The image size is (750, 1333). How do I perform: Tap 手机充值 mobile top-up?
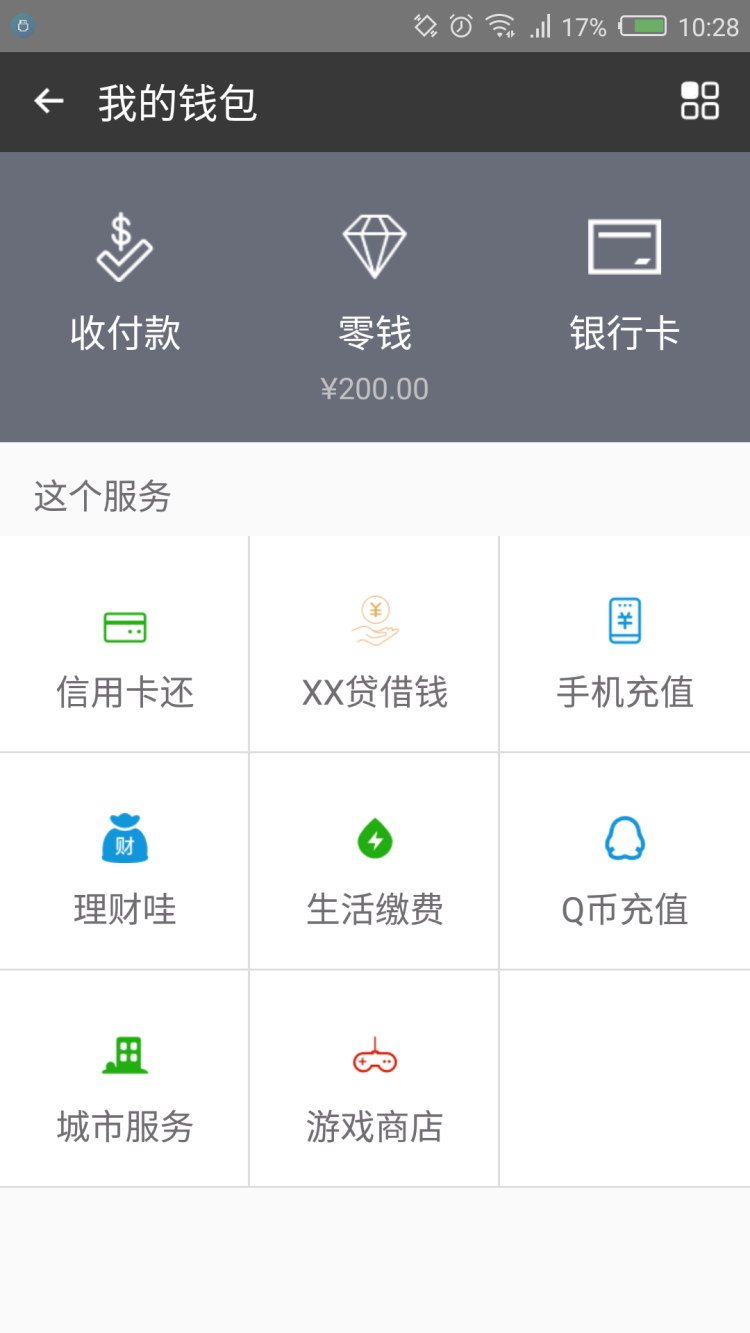coord(625,644)
